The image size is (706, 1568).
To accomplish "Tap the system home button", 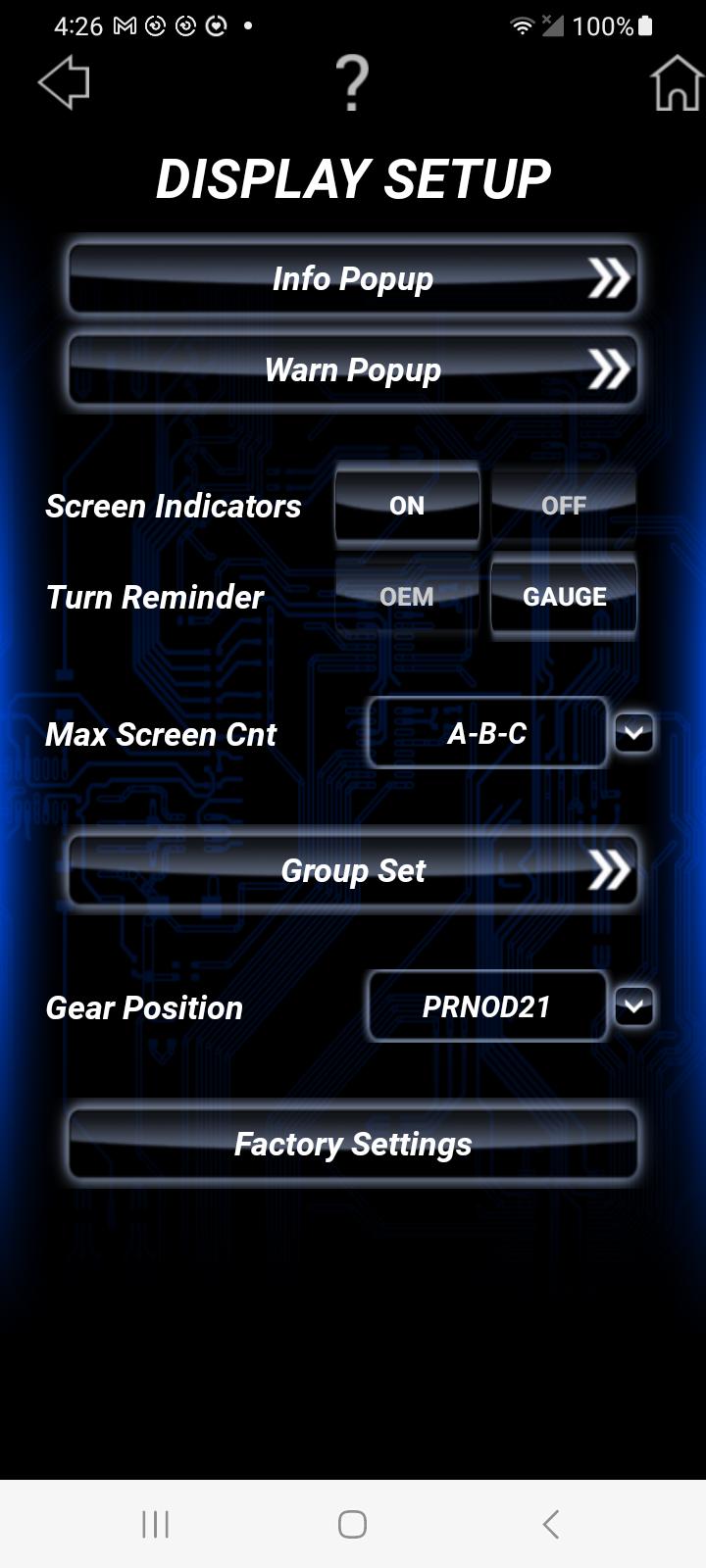I will (x=352, y=1524).
